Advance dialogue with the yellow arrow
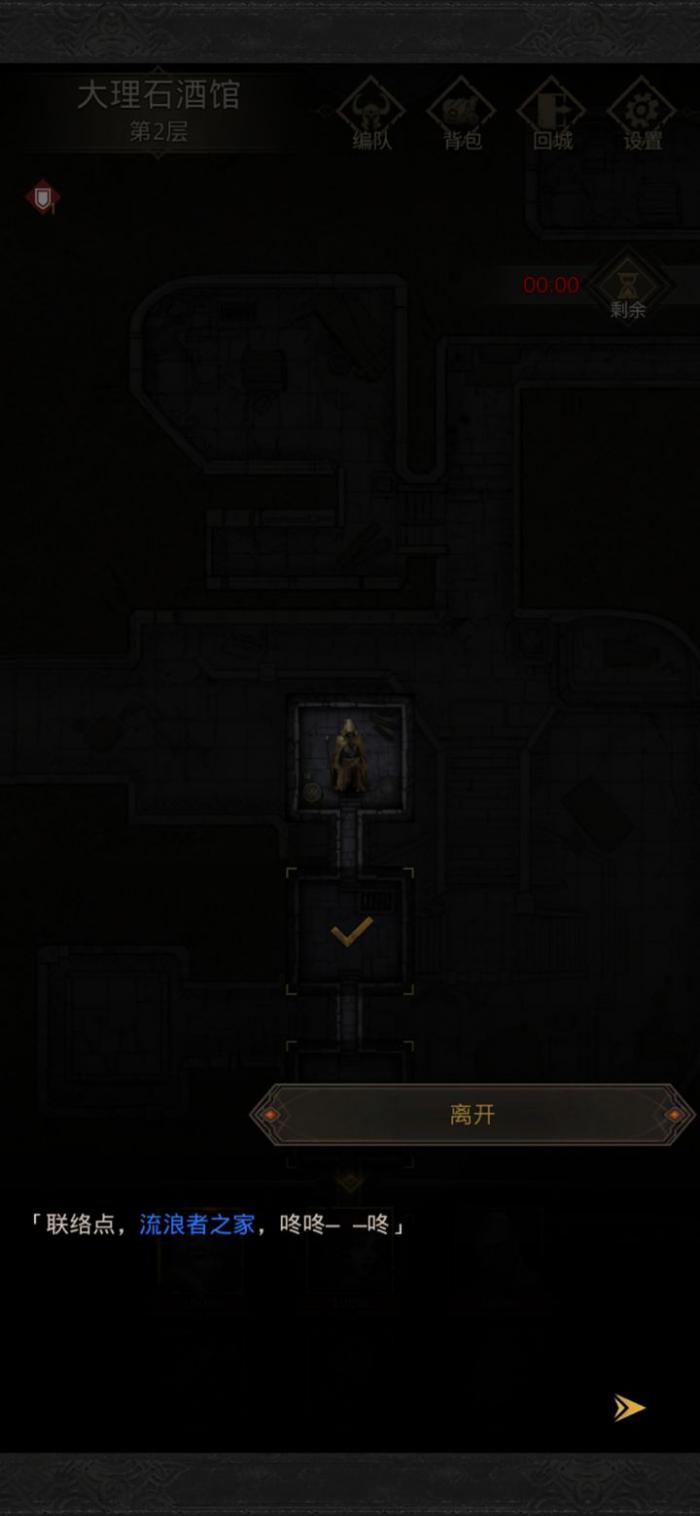 629,1408
